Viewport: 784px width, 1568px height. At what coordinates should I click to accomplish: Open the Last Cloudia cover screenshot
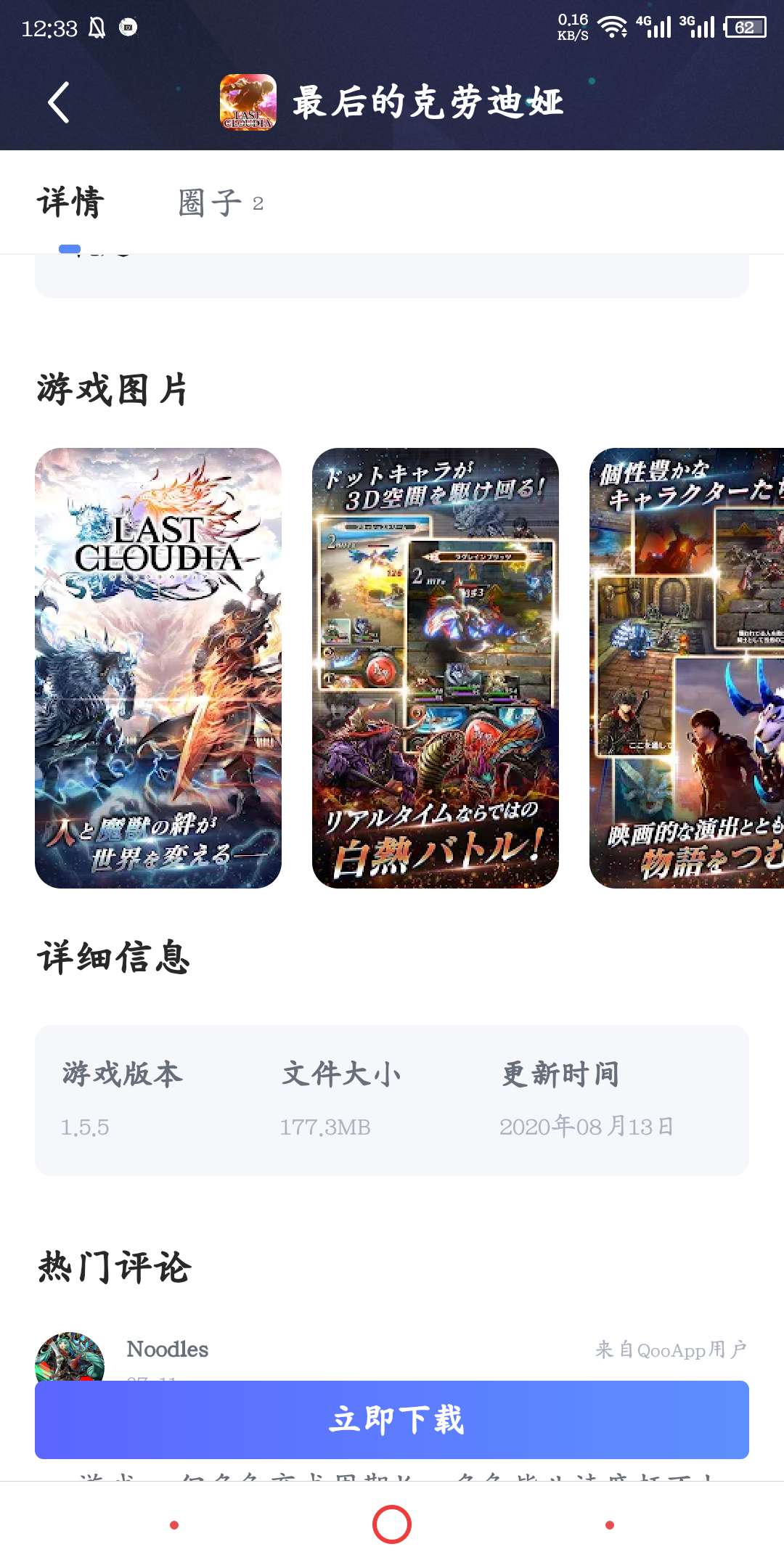pos(158,668)
